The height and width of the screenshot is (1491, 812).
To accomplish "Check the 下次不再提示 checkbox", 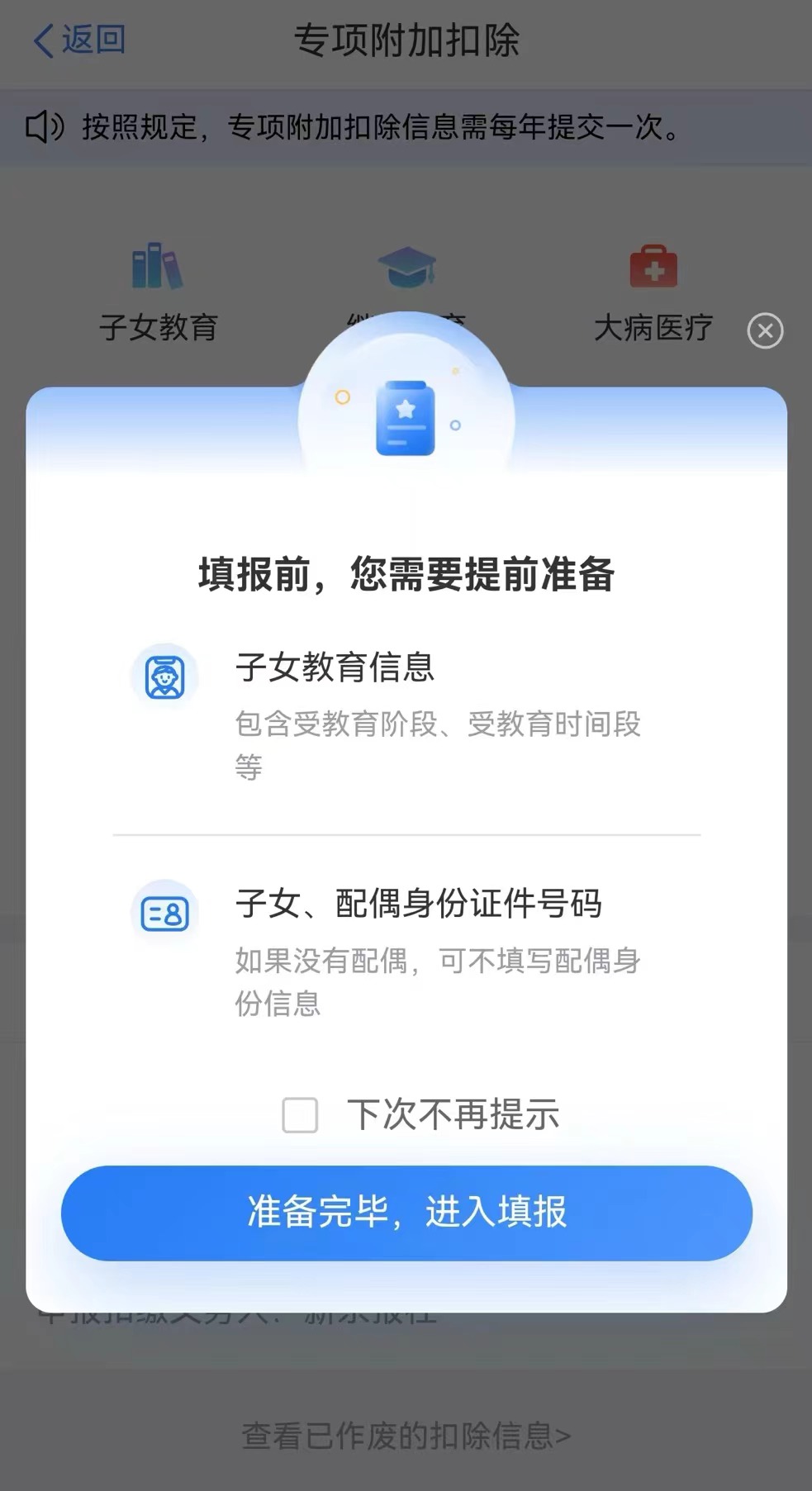I will pos(300,1115).
